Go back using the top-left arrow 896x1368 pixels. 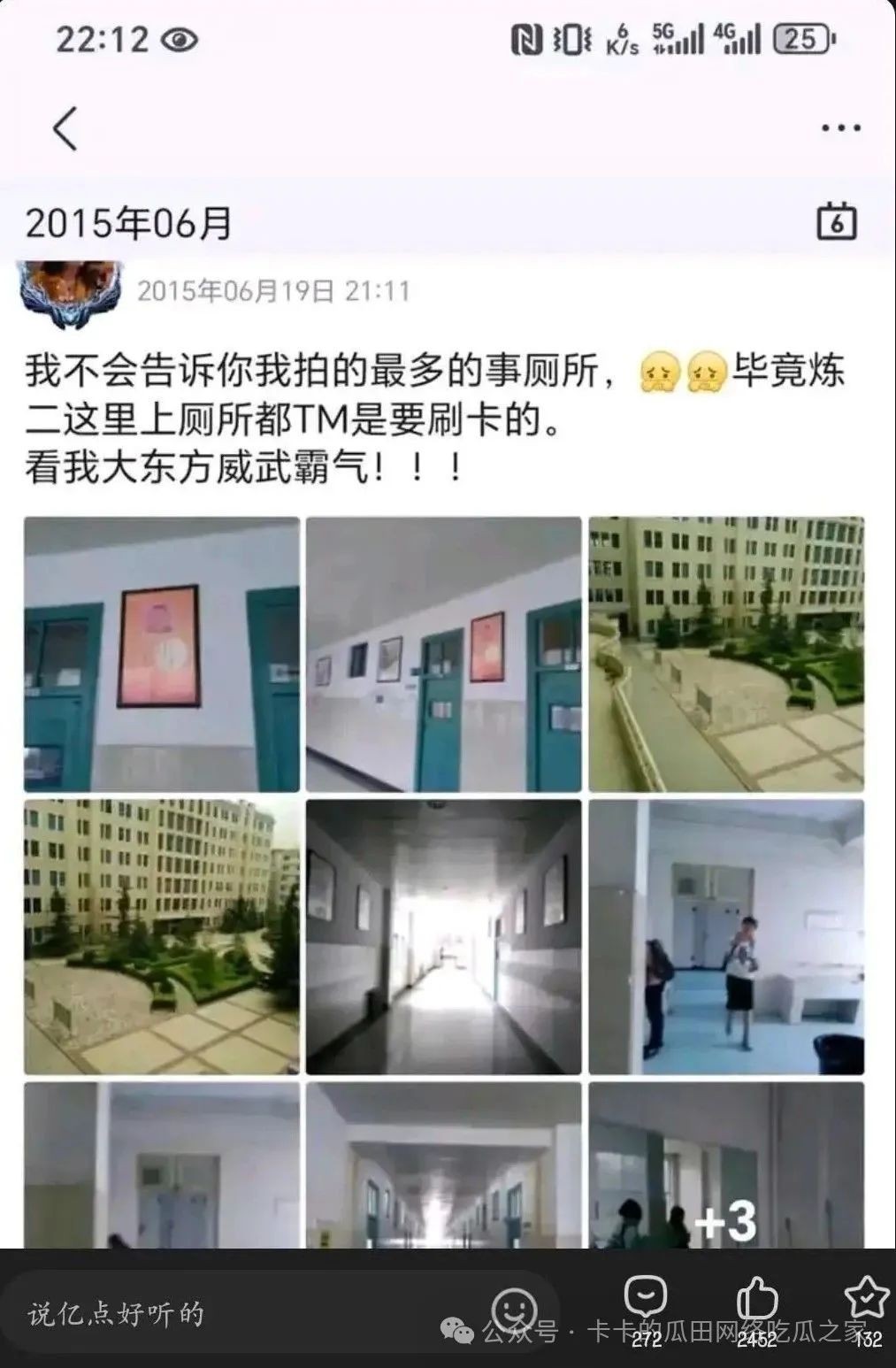click(65, 129)
